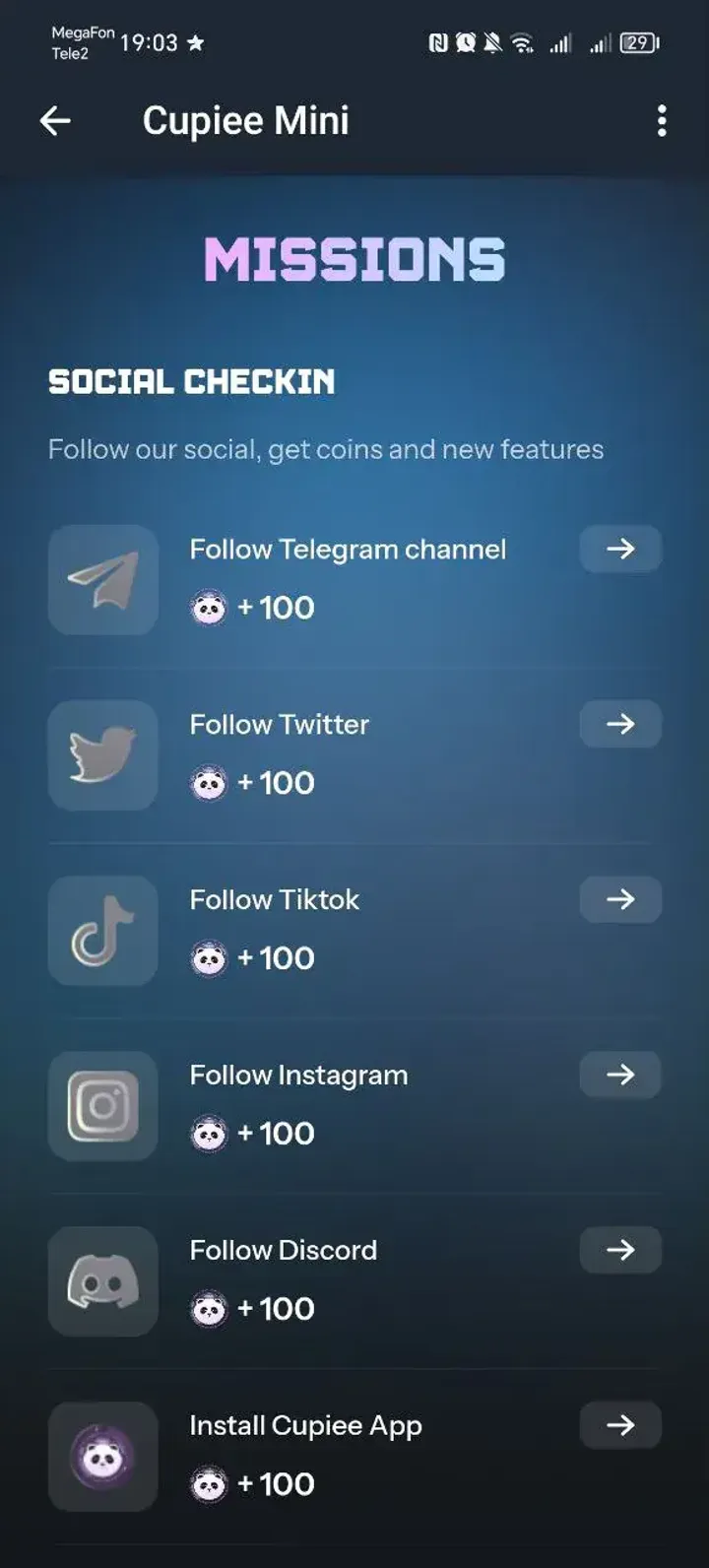Image resolution: width=709 pixels, height=1568 pixels.
Task: Tap the Discord logo tile
Action: 103,1281
